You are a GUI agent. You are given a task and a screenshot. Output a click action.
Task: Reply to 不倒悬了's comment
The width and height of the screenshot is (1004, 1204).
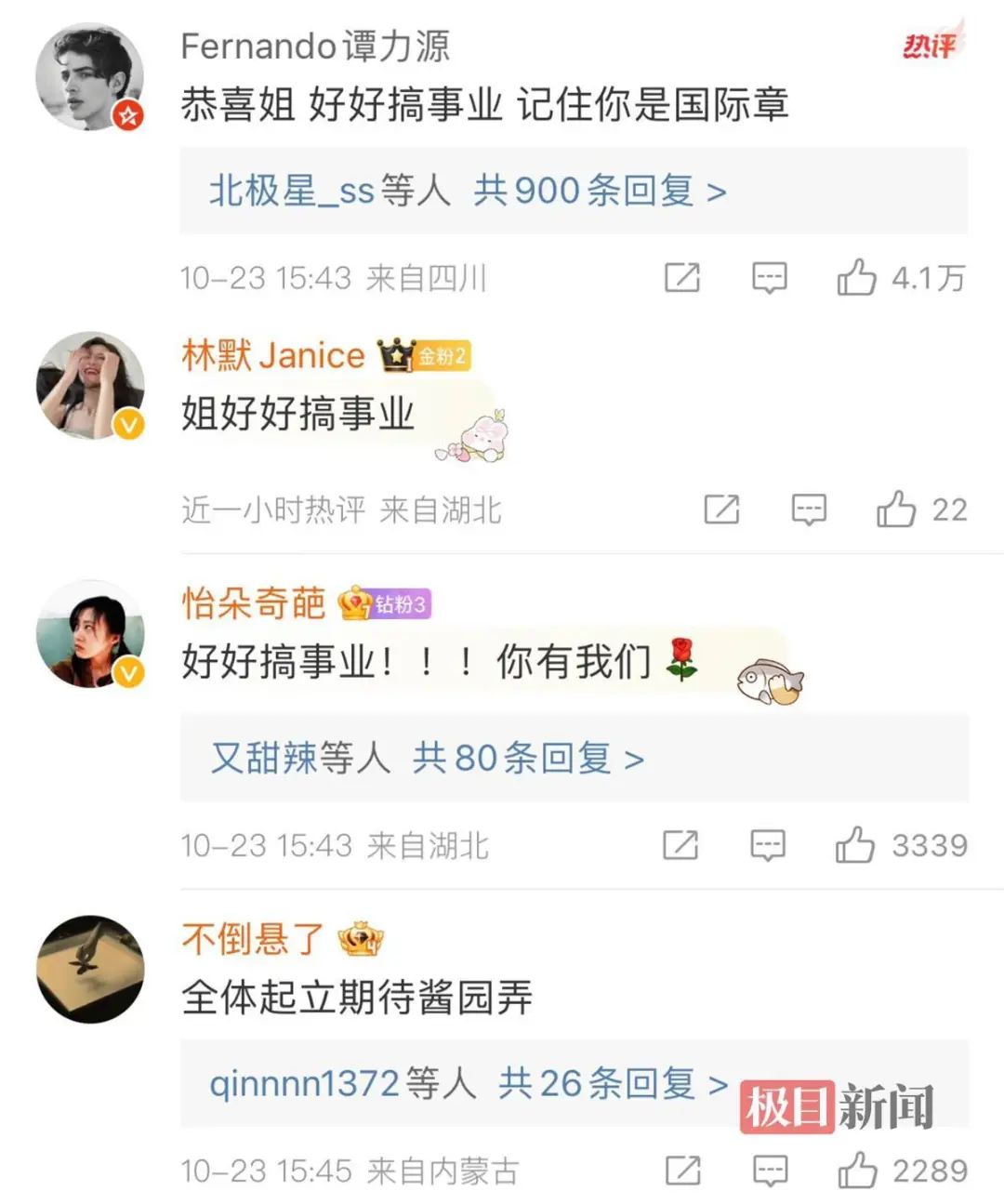pyautogui.click(x=770, y=1171)
